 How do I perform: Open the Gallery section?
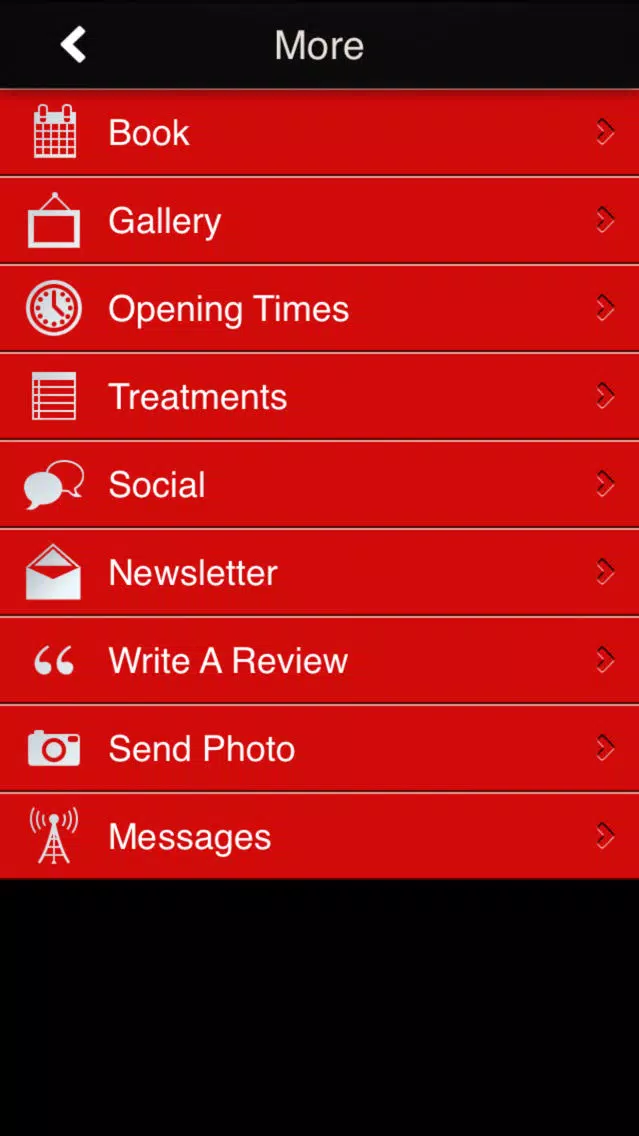tap(319, 221)
